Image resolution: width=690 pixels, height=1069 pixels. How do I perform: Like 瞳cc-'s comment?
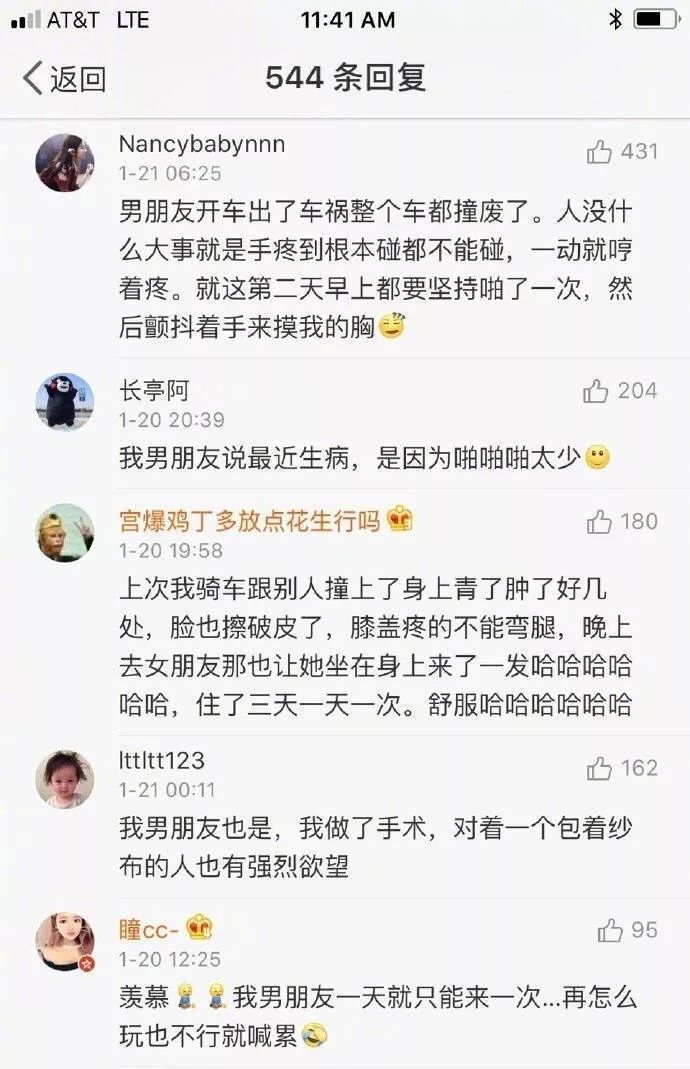coord(610,931)
